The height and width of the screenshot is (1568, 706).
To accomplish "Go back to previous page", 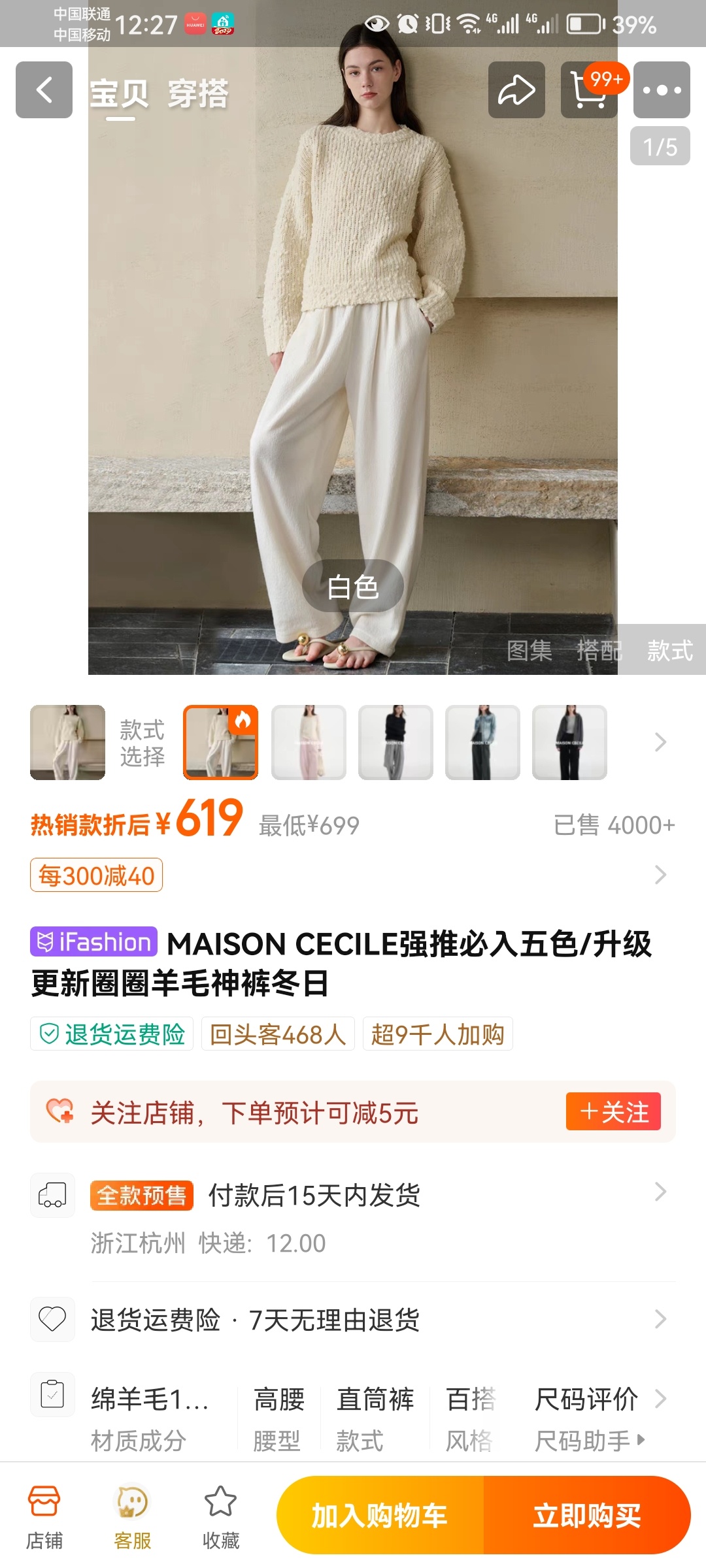I will (44, 90).
